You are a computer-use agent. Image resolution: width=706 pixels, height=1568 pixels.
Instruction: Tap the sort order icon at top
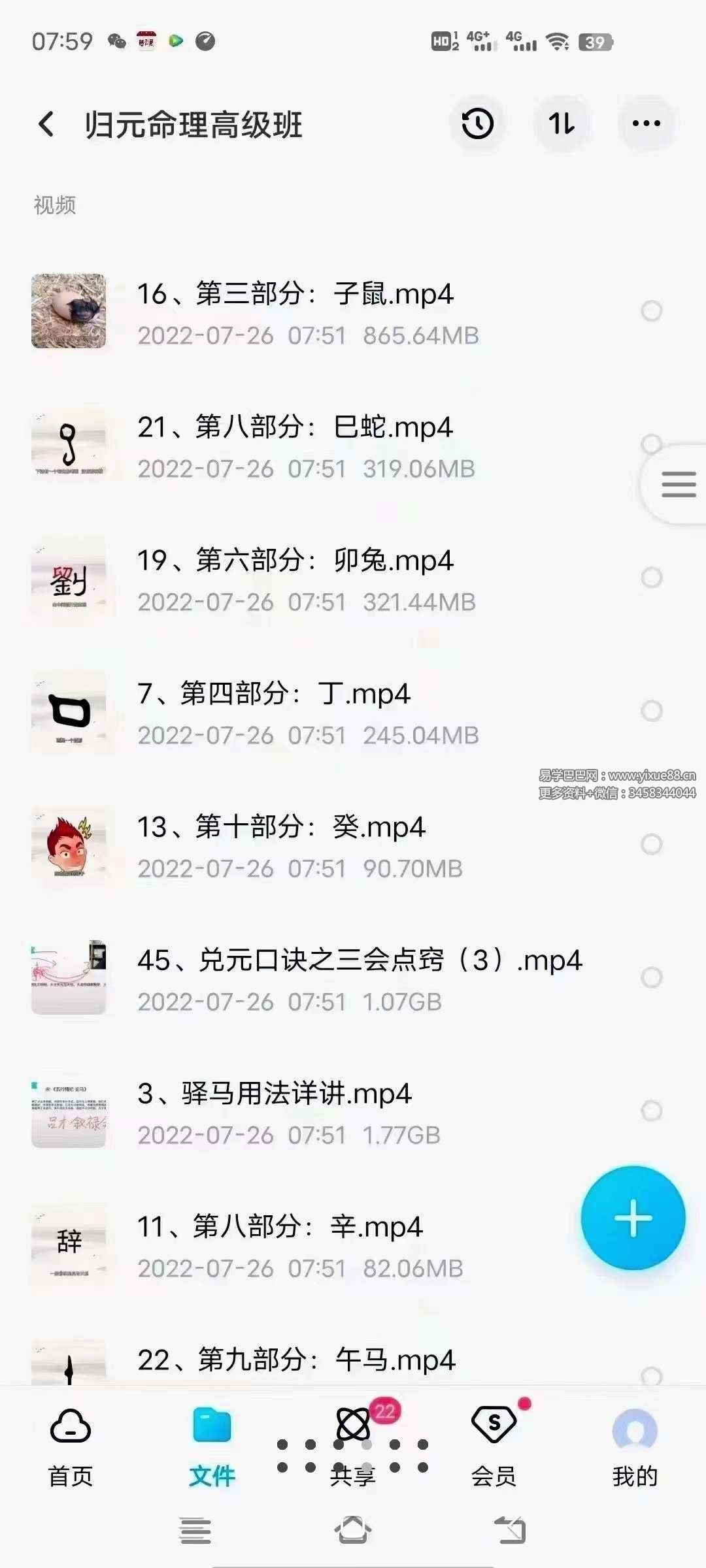click(x=561, y=123)
